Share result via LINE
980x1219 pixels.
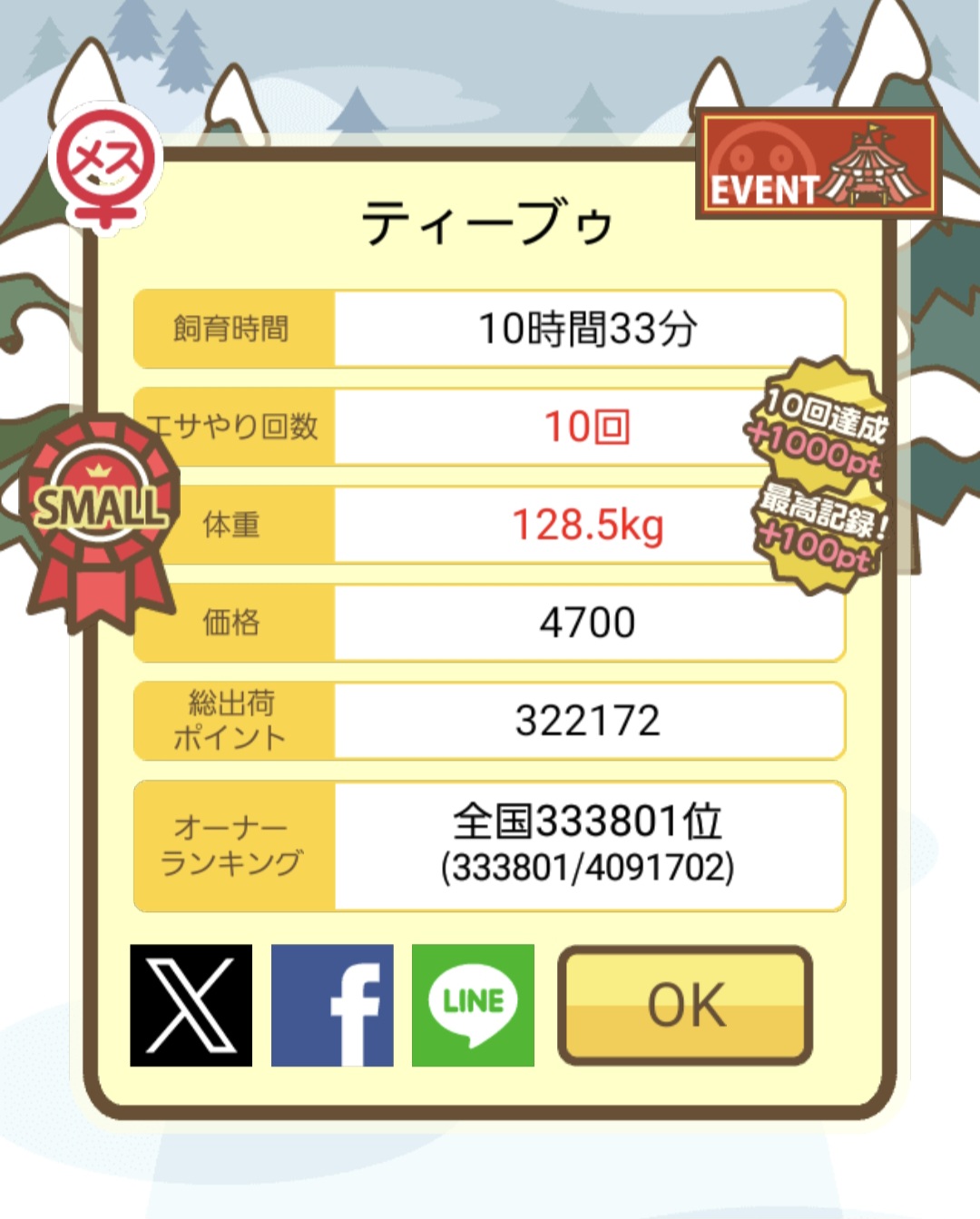pos(473,1005)
